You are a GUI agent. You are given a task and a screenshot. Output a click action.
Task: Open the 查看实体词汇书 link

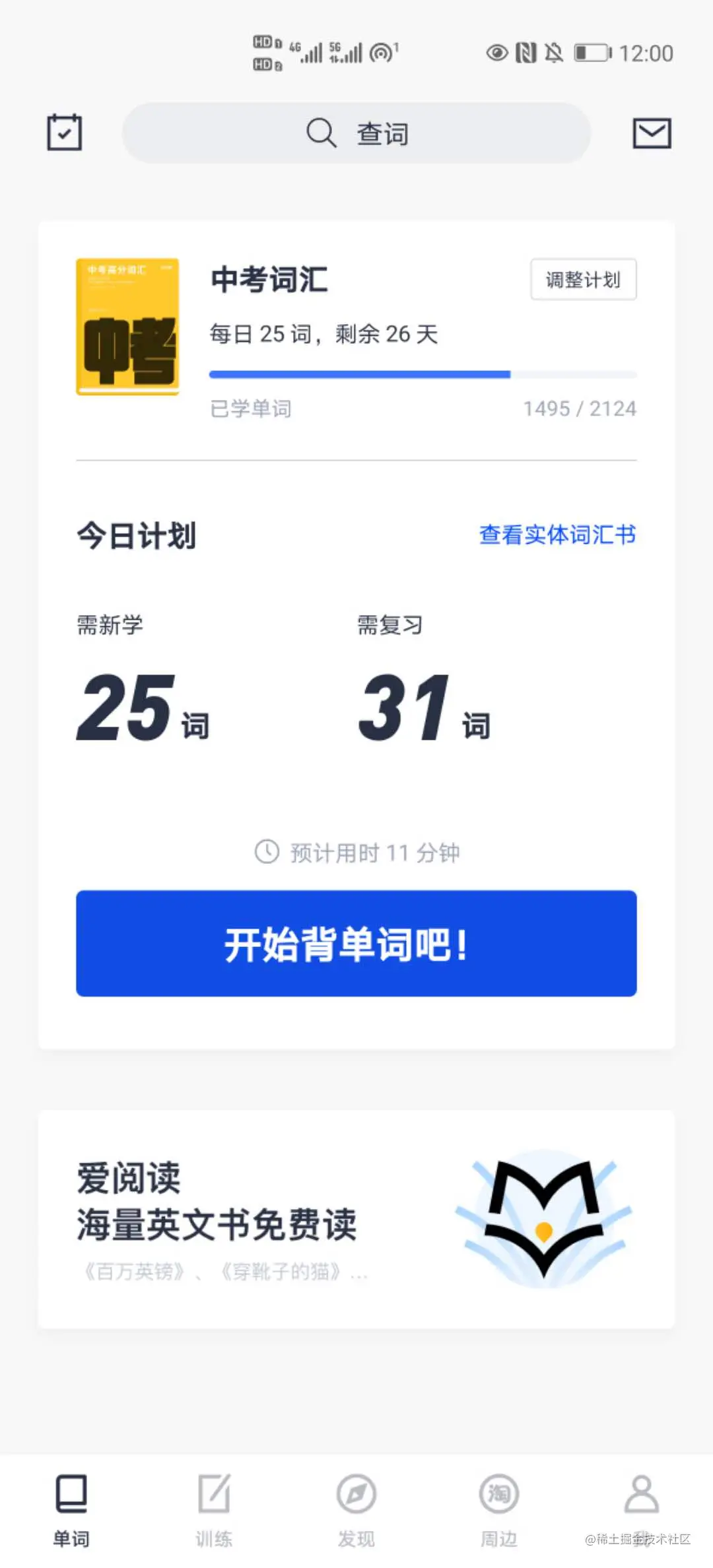[x=557, y=535]
